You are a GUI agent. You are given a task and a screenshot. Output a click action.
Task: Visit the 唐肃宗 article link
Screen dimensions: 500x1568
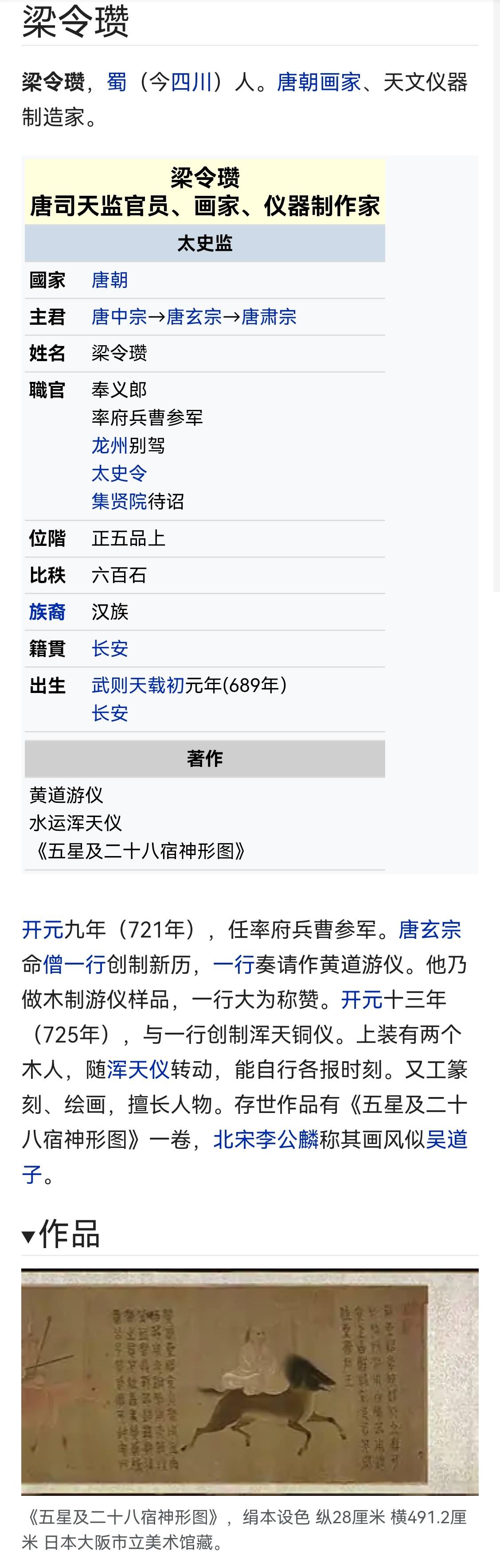point(269,316)
